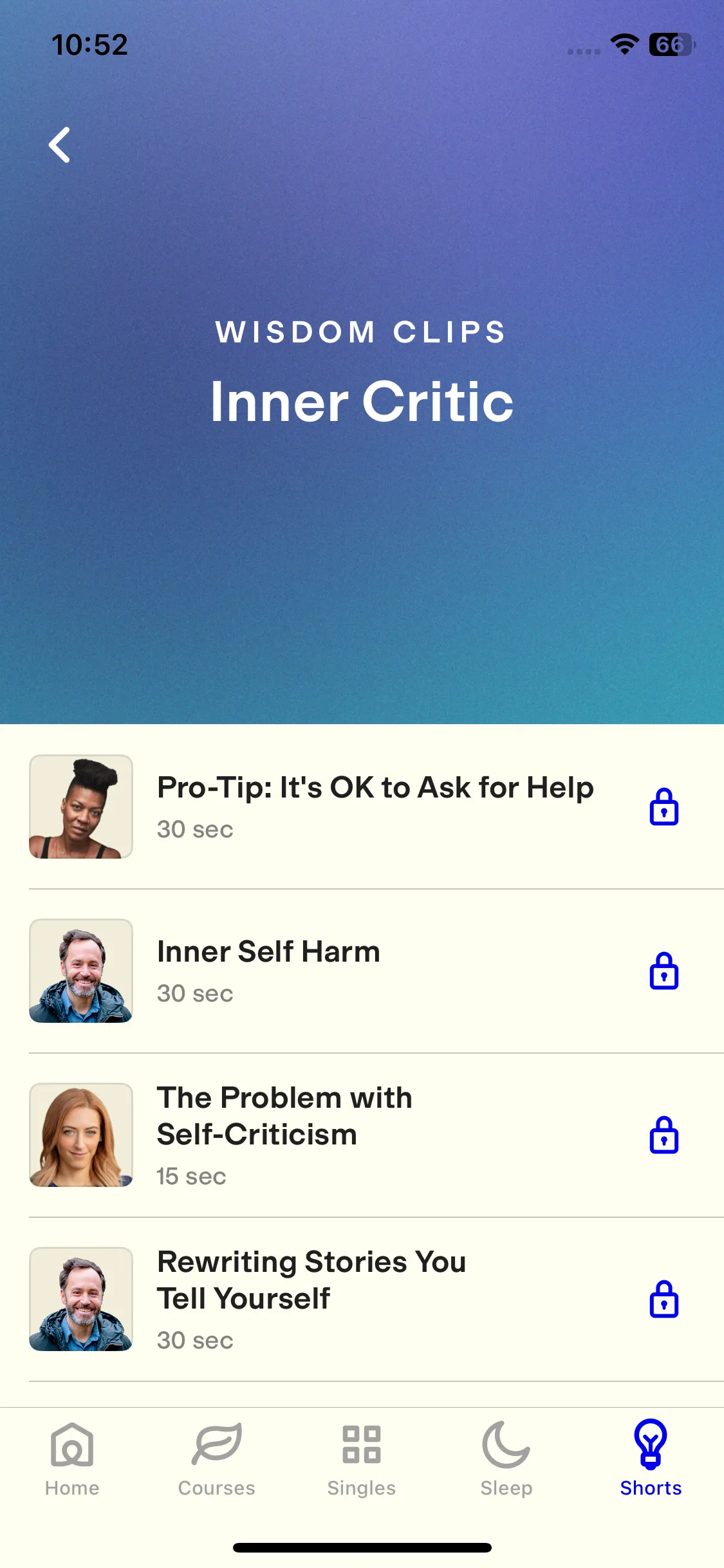Open Rewriting Stories You Tell Yourself
Image resolution: width=724 pixels, height=1568 pixels.
point(311,1298)
